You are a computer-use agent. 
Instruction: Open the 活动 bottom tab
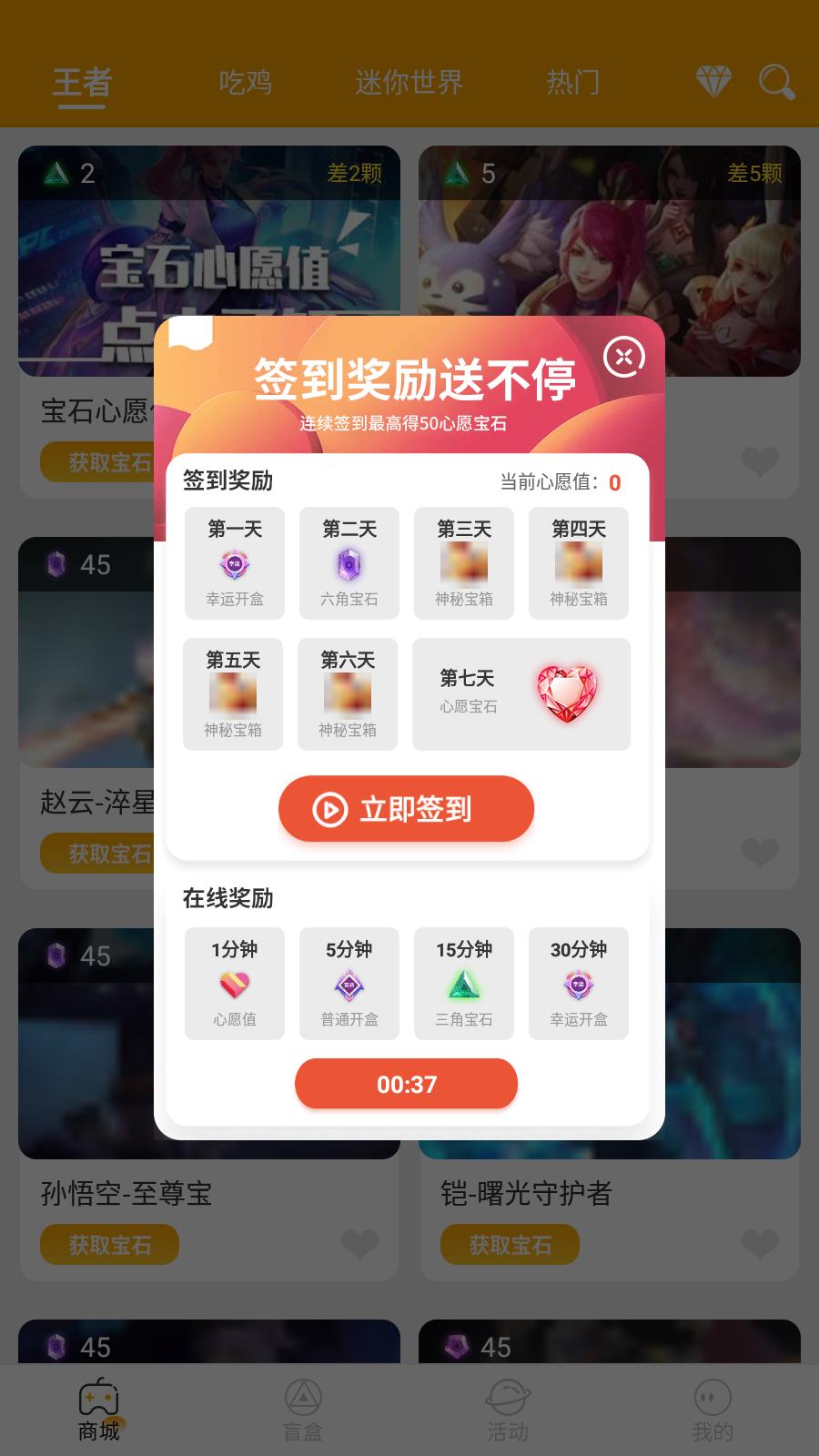click(508, 1409)
